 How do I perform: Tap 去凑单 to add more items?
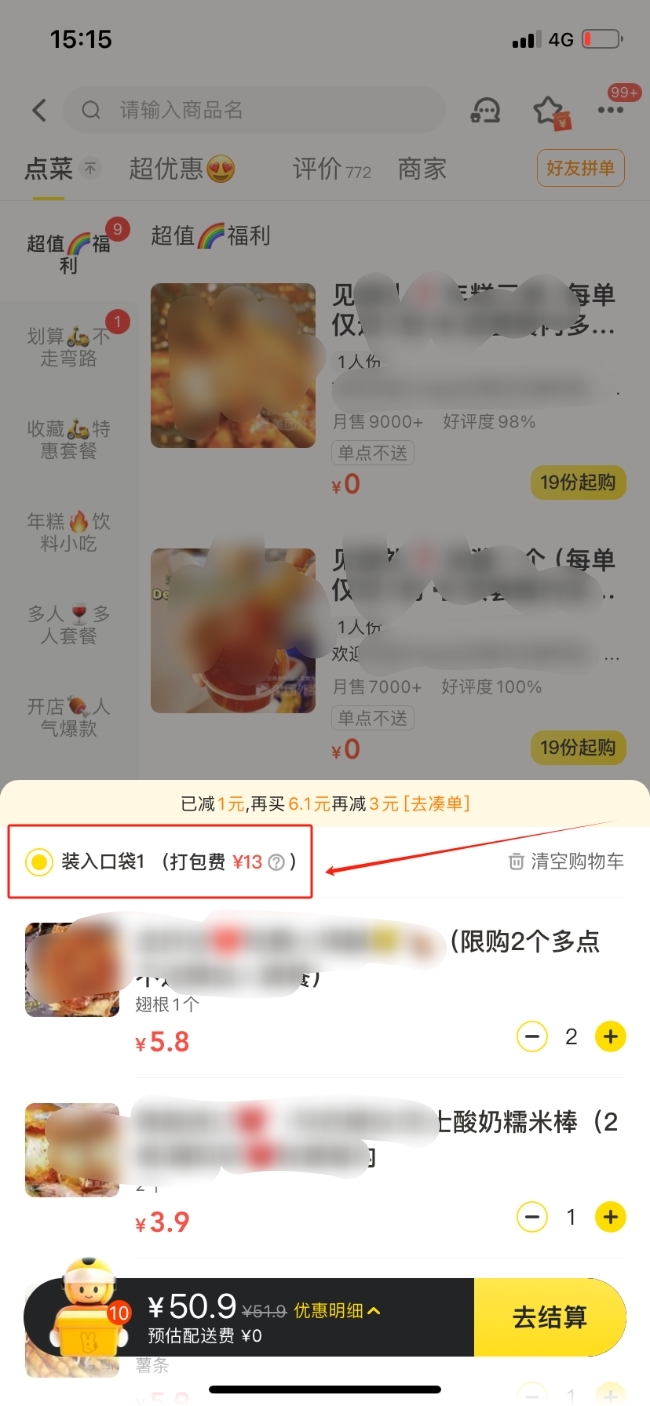pyautogui.click(x=436, y=804)
